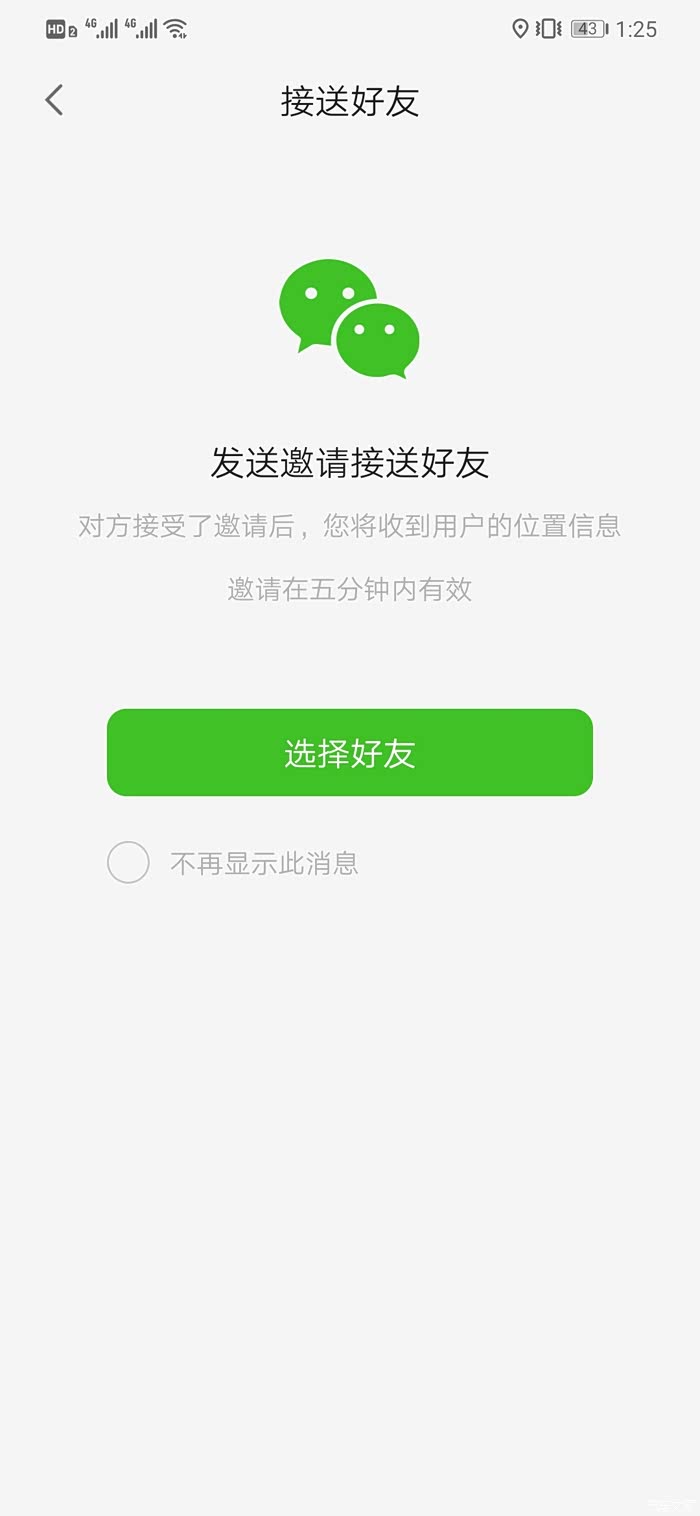This screenshot has height=1516, width=700.
Task: Tap the green 选择好友 button
Action: [350, 753]
